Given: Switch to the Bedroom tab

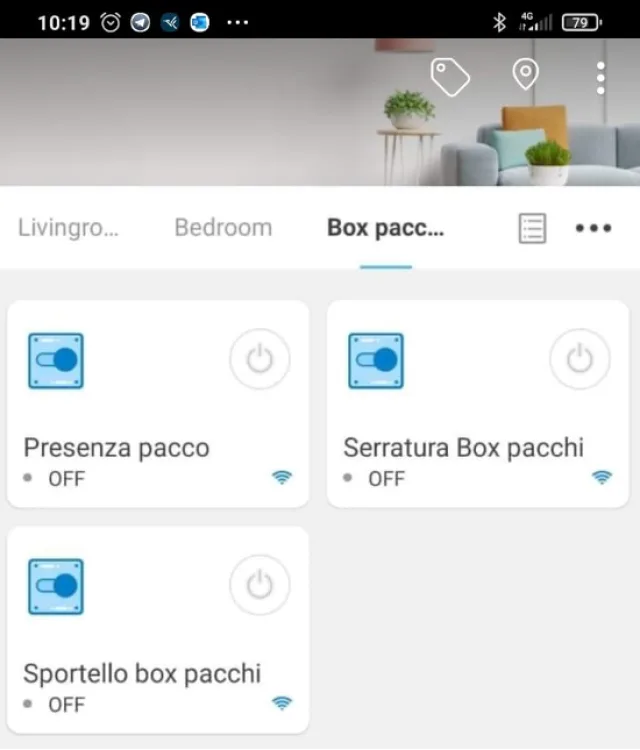Looking at the screenshot, I should tap(223, 227).
